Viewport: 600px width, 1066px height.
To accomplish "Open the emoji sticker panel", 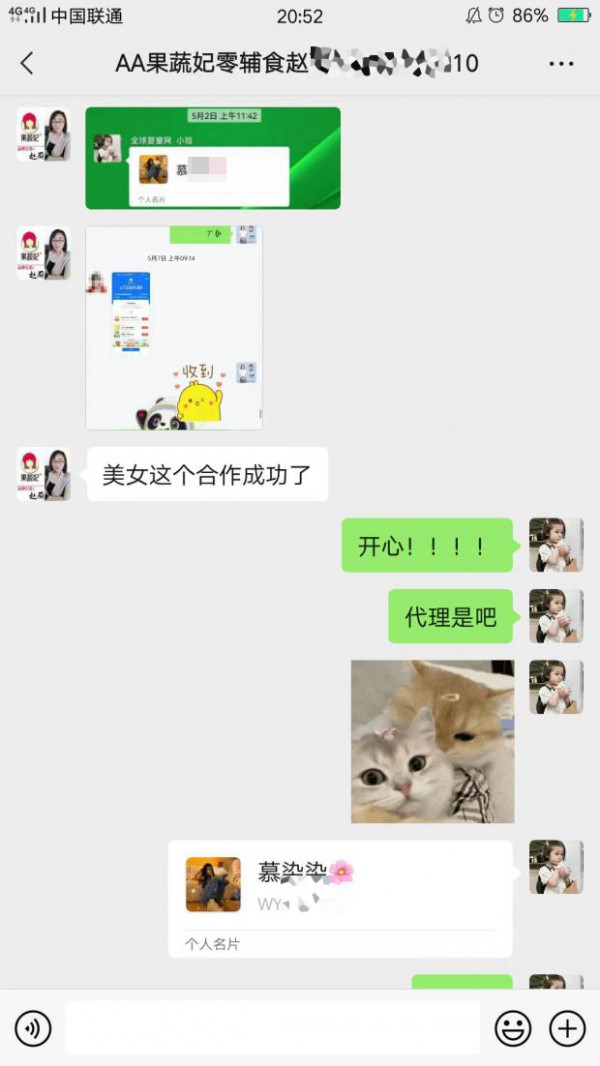I will coord(513,1028).
